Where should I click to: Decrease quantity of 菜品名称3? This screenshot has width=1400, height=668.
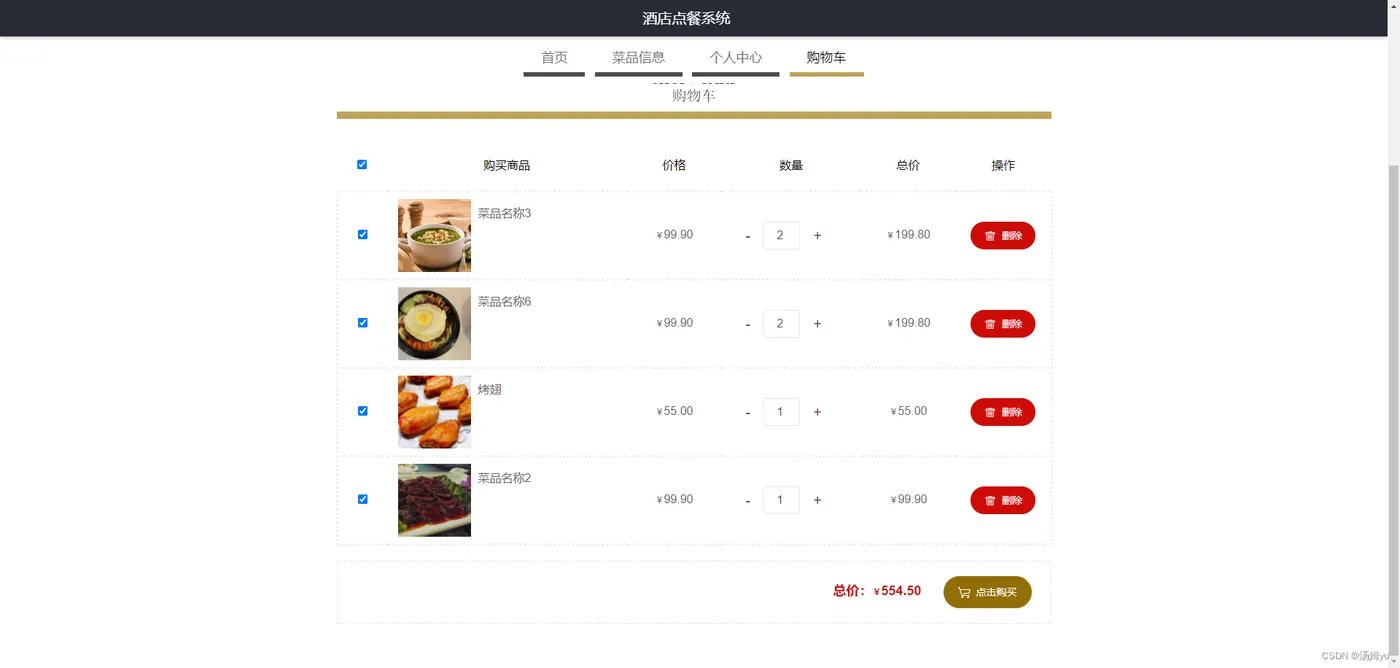(748, 236)
